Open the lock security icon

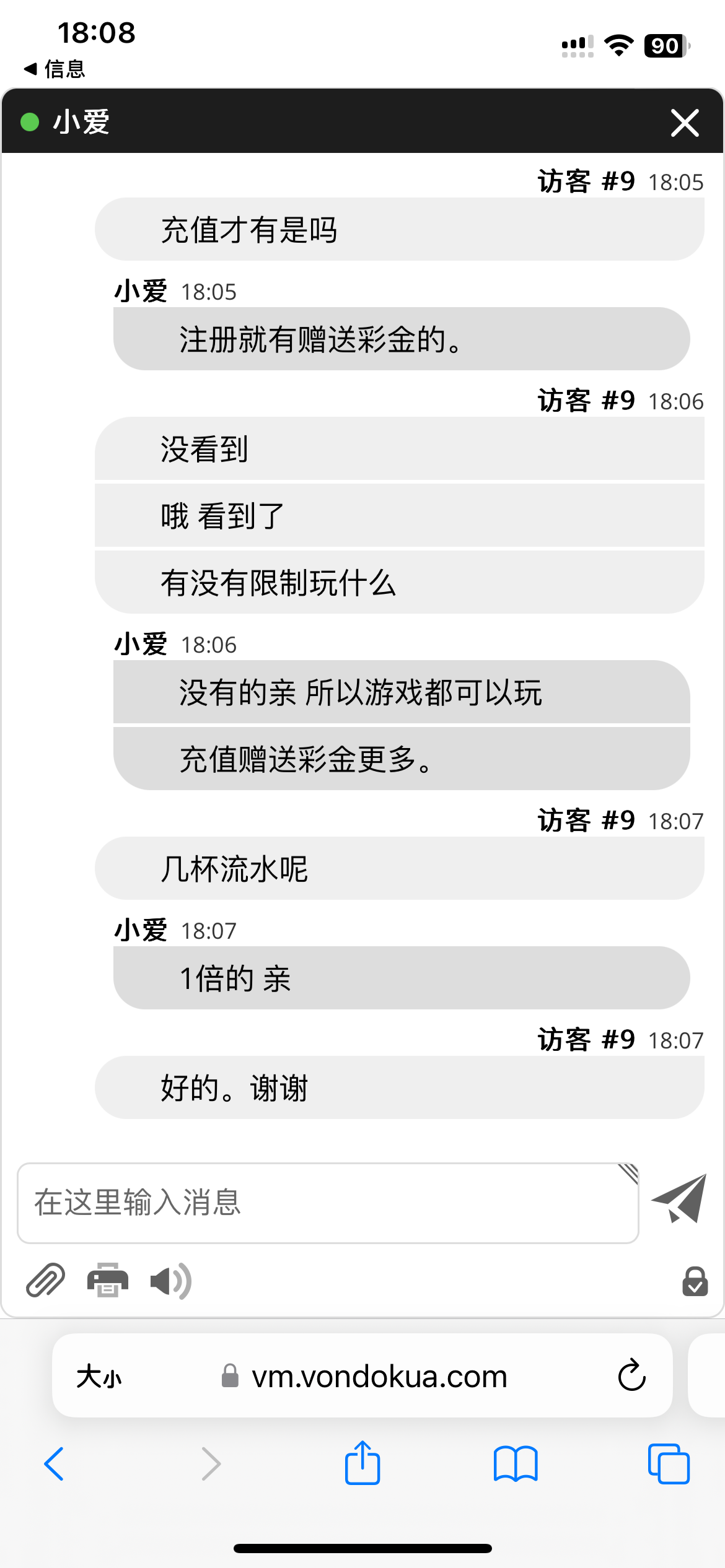pos(695,1281)
